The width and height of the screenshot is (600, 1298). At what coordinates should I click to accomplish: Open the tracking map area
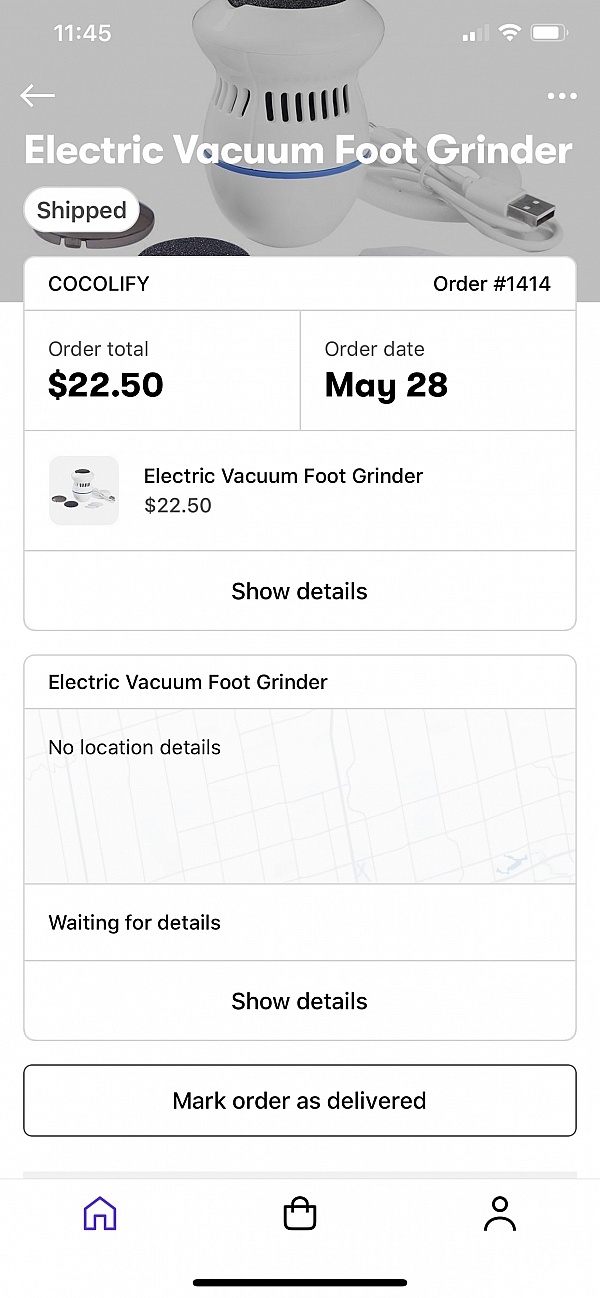coord(300,796)
